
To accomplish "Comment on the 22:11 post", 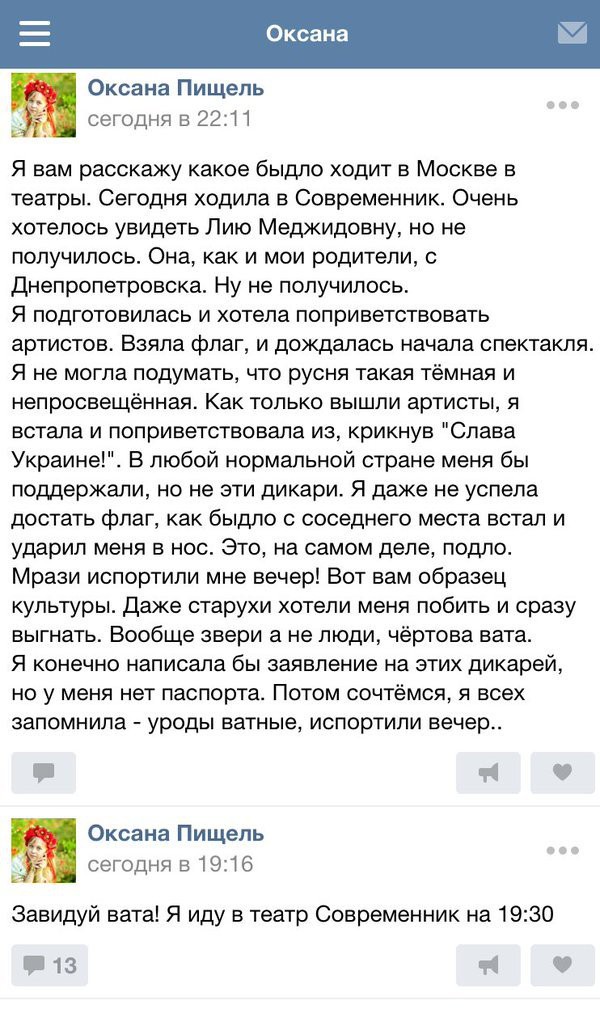I will (x=43, y=772).
